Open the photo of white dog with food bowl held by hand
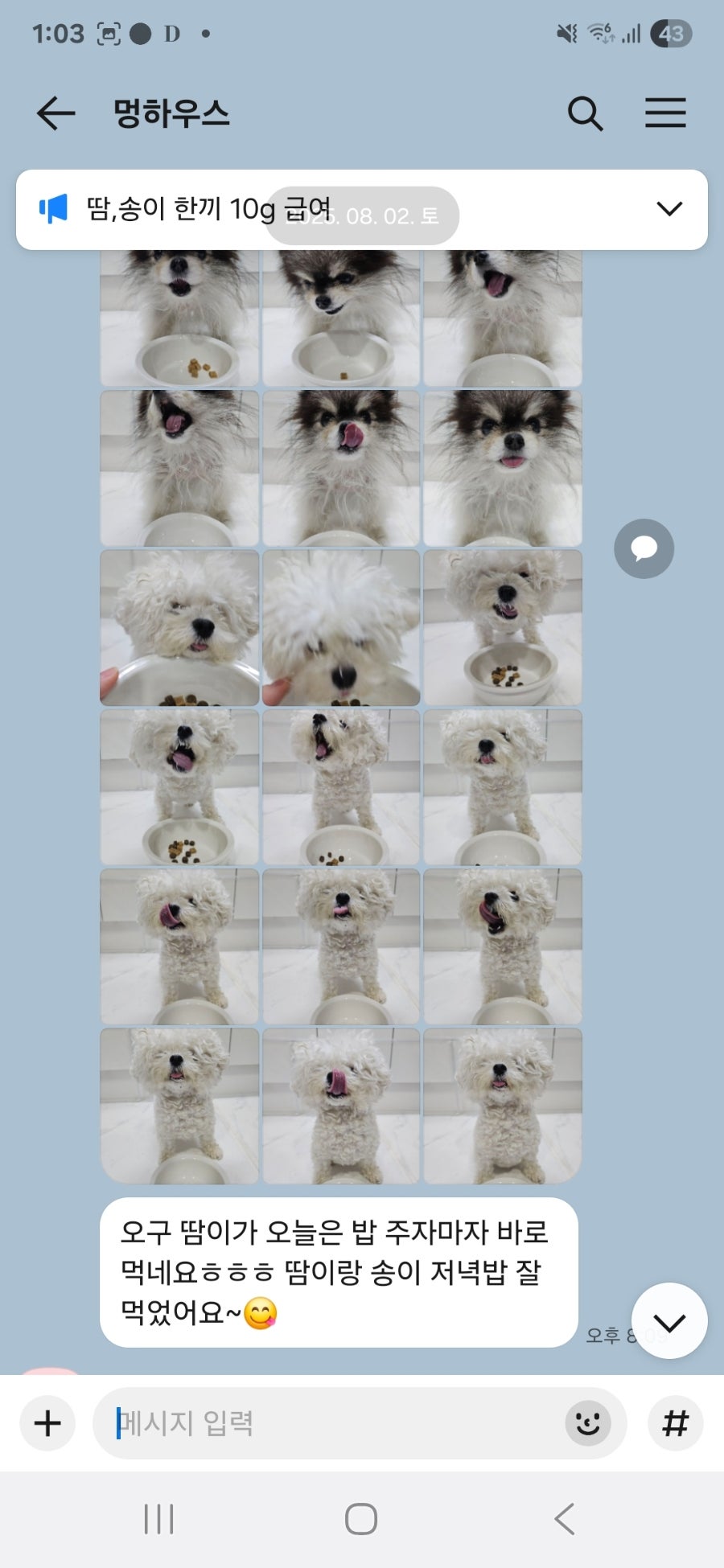The image size is (724, 1568). point(179,628)
